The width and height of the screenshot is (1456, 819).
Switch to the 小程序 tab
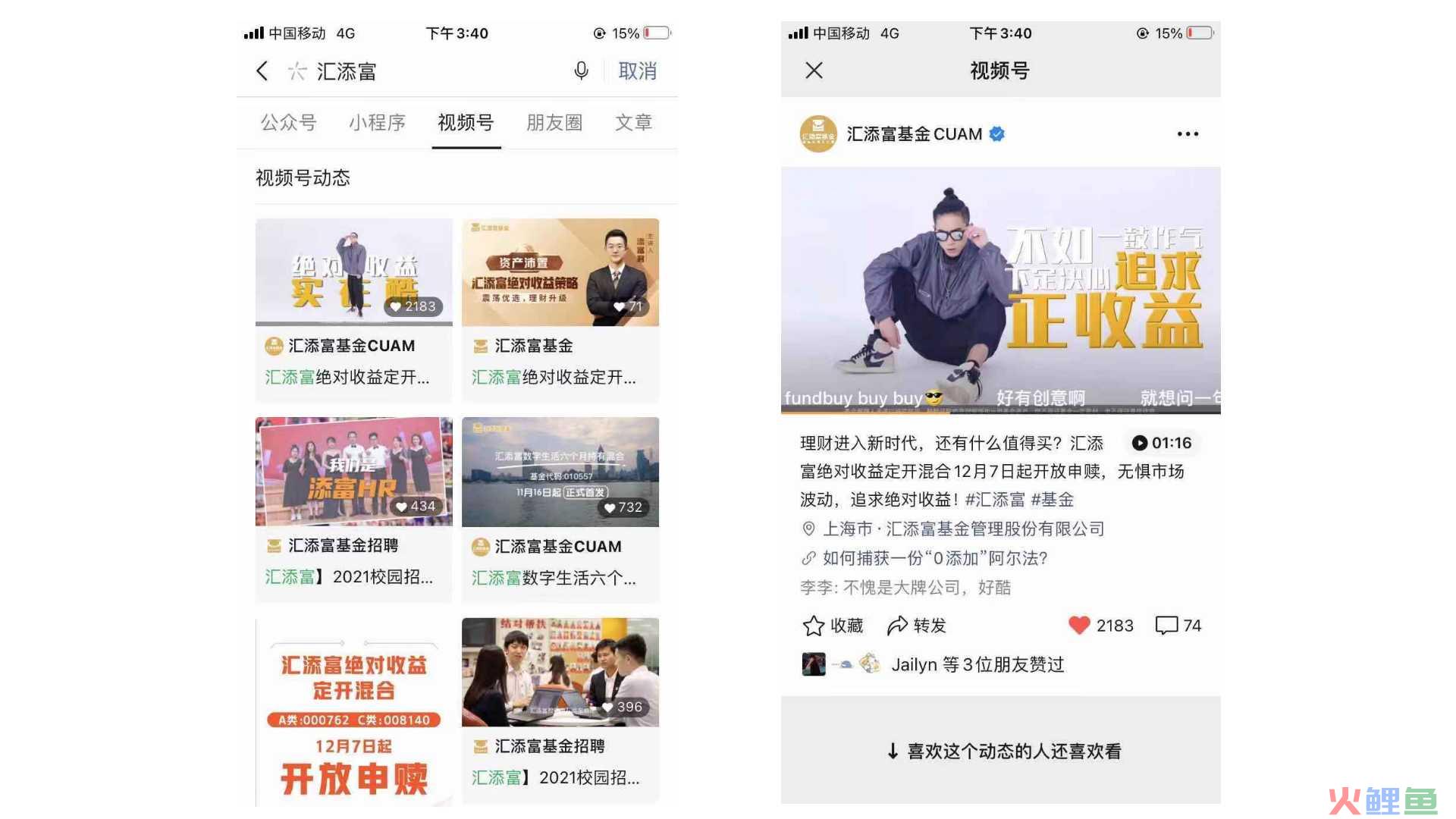377,123
